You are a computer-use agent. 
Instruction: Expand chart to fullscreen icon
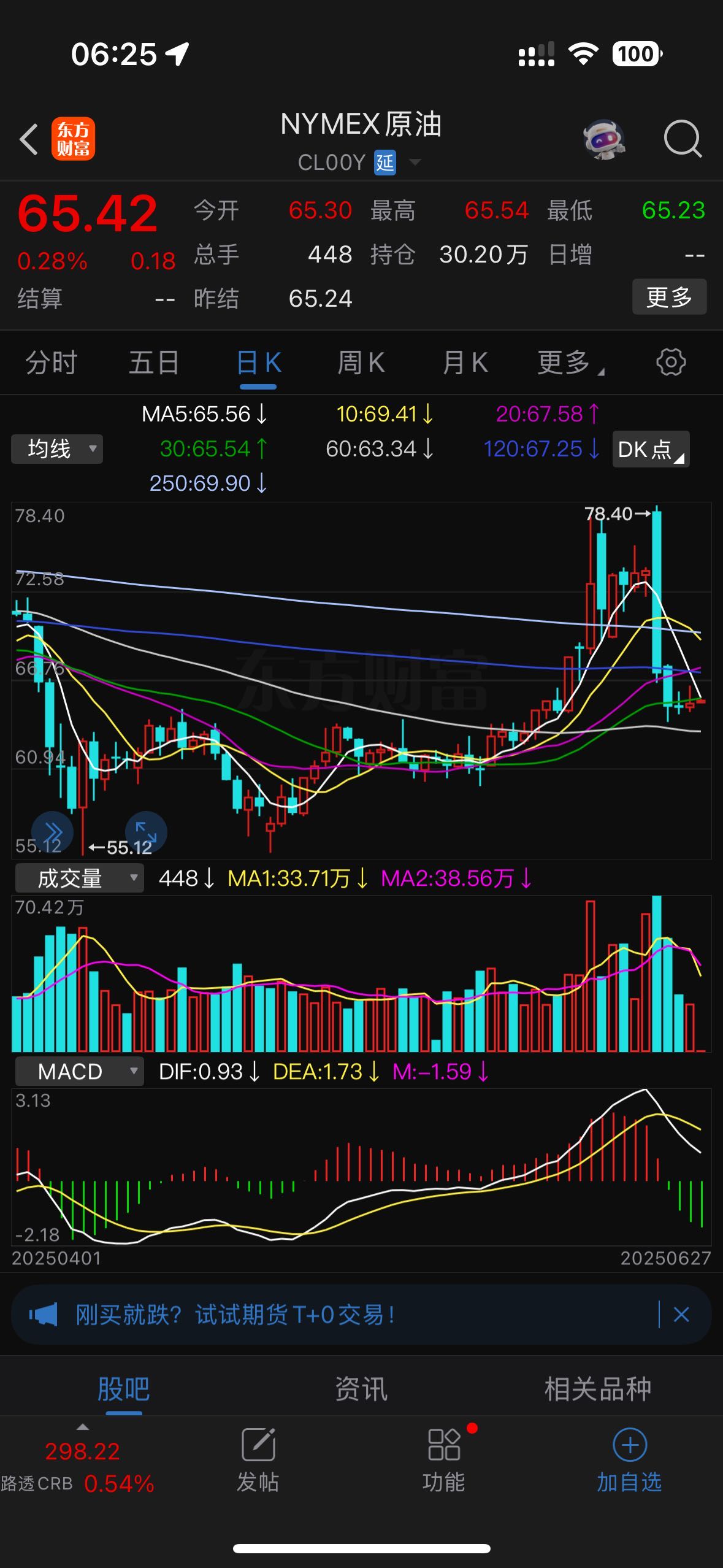point(146,832)
